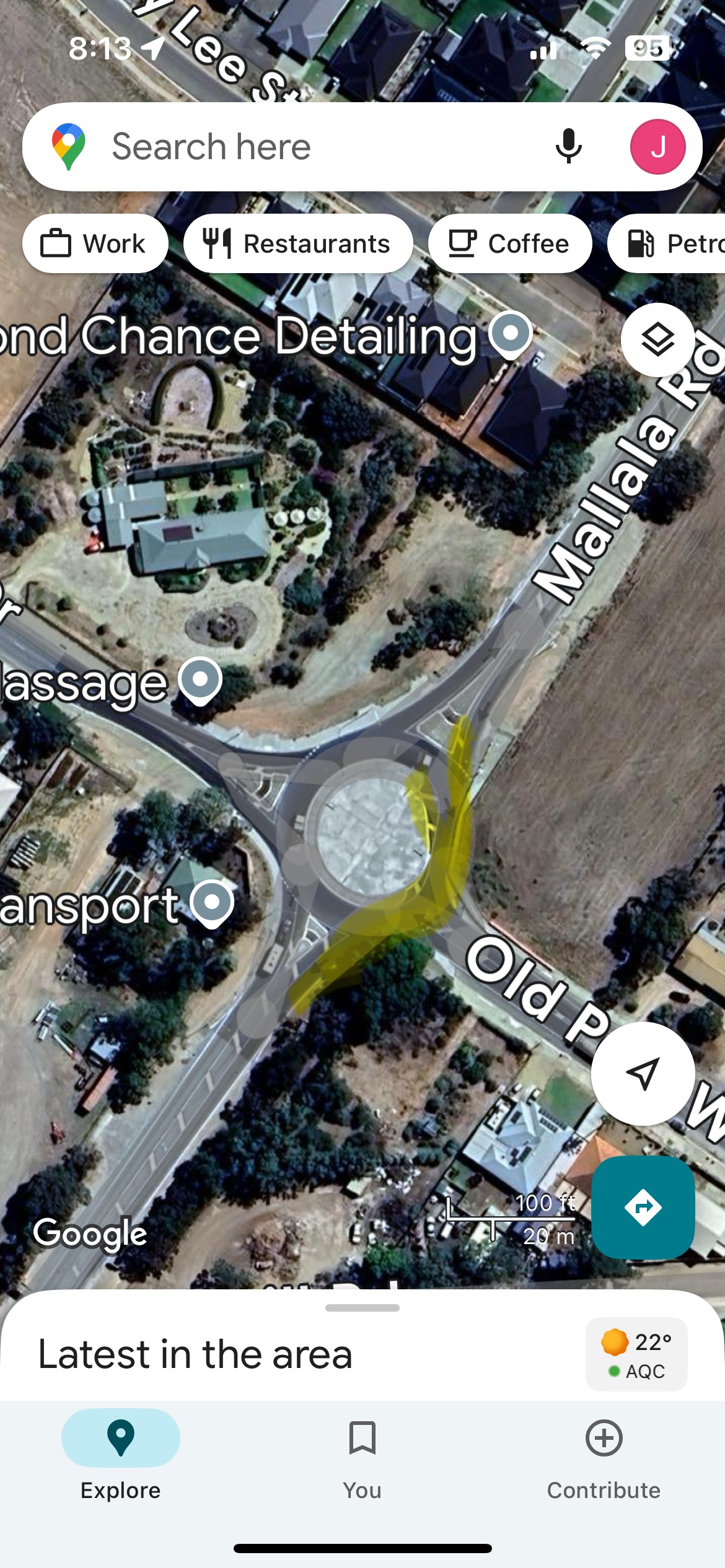Show nearby Coffee places

pos(509,243)
